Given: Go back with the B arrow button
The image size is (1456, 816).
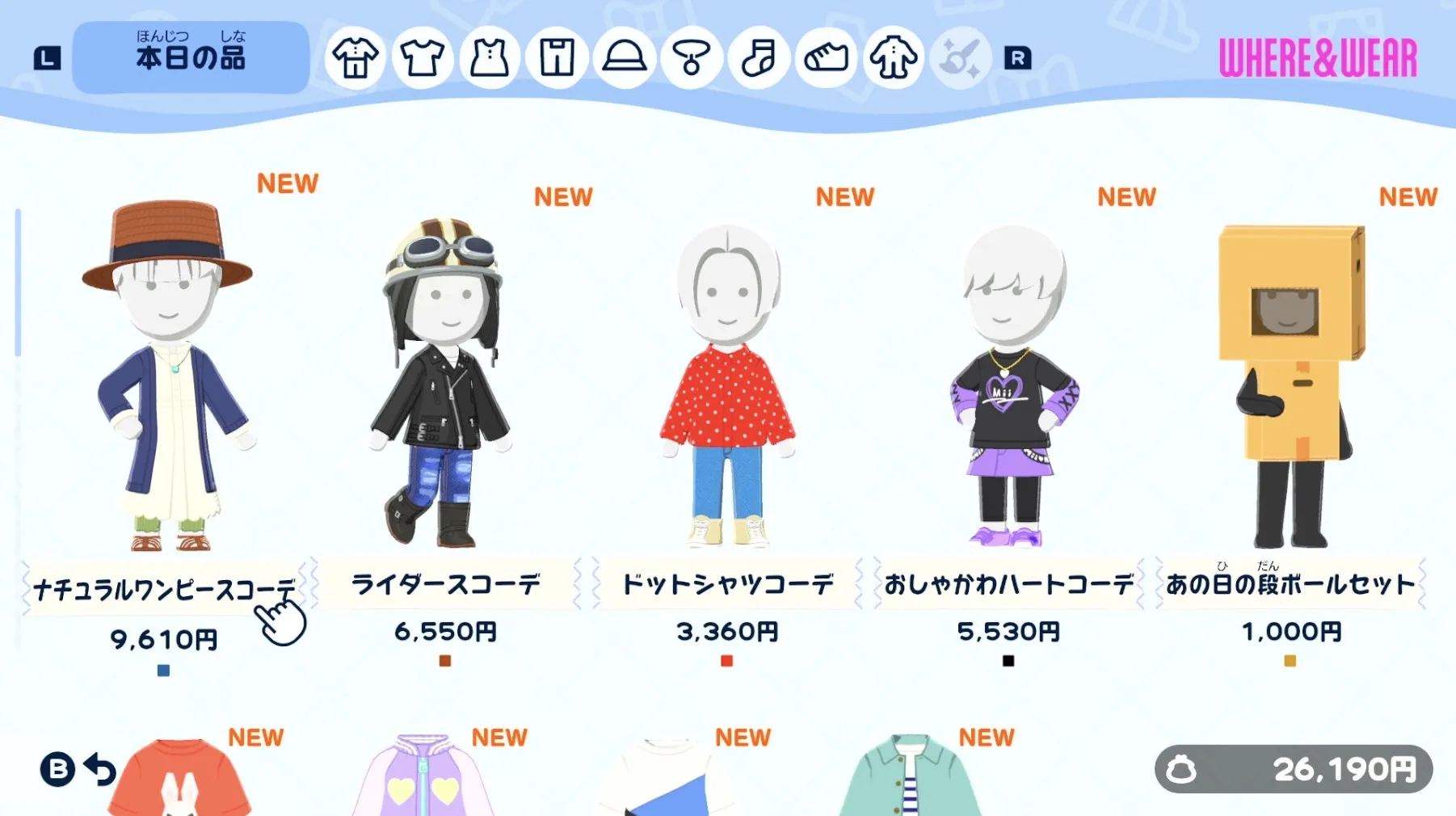Looking at the screenshot, I should click(x=78, y=769).
